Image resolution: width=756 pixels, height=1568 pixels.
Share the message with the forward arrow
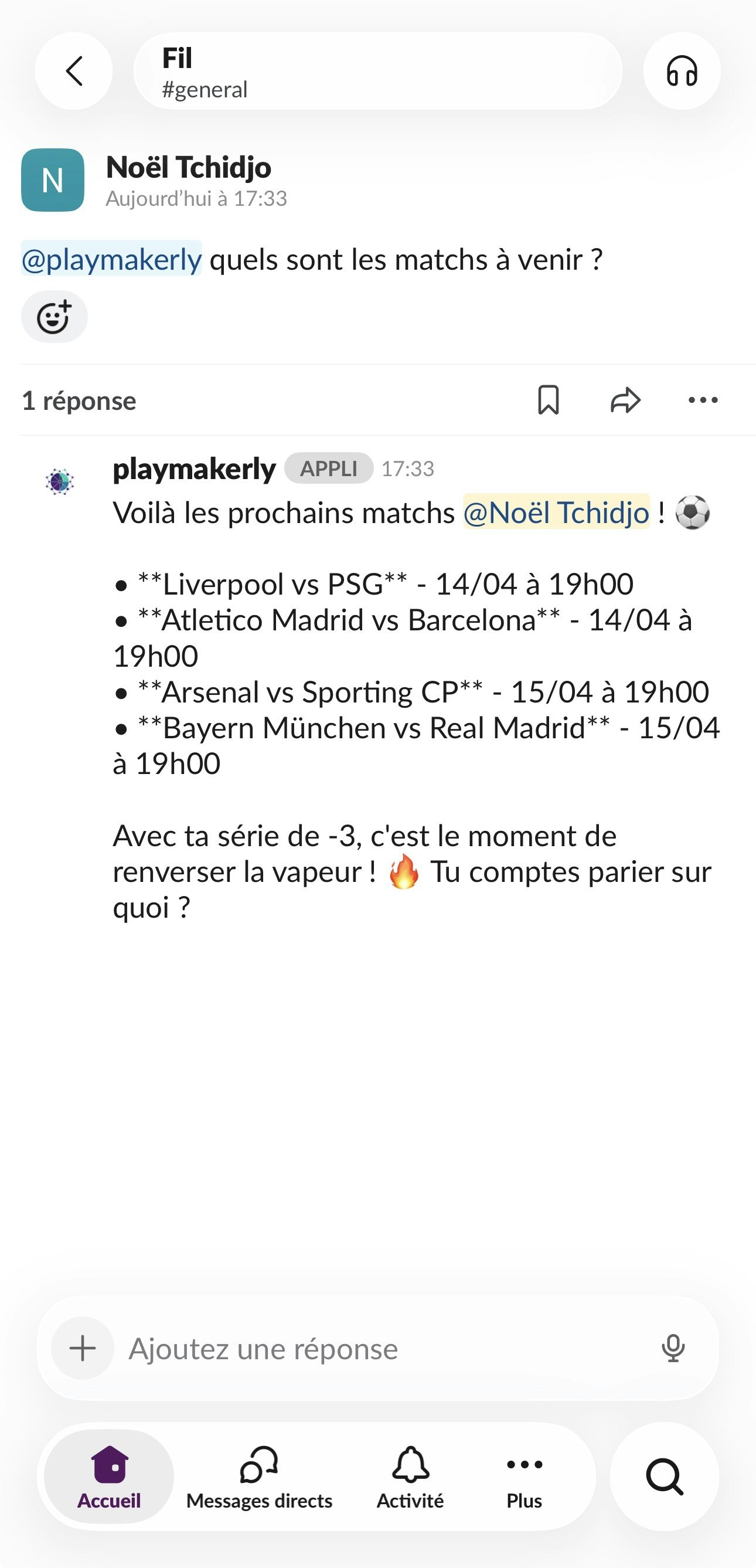pyautogui.click(x=625, y=400)
